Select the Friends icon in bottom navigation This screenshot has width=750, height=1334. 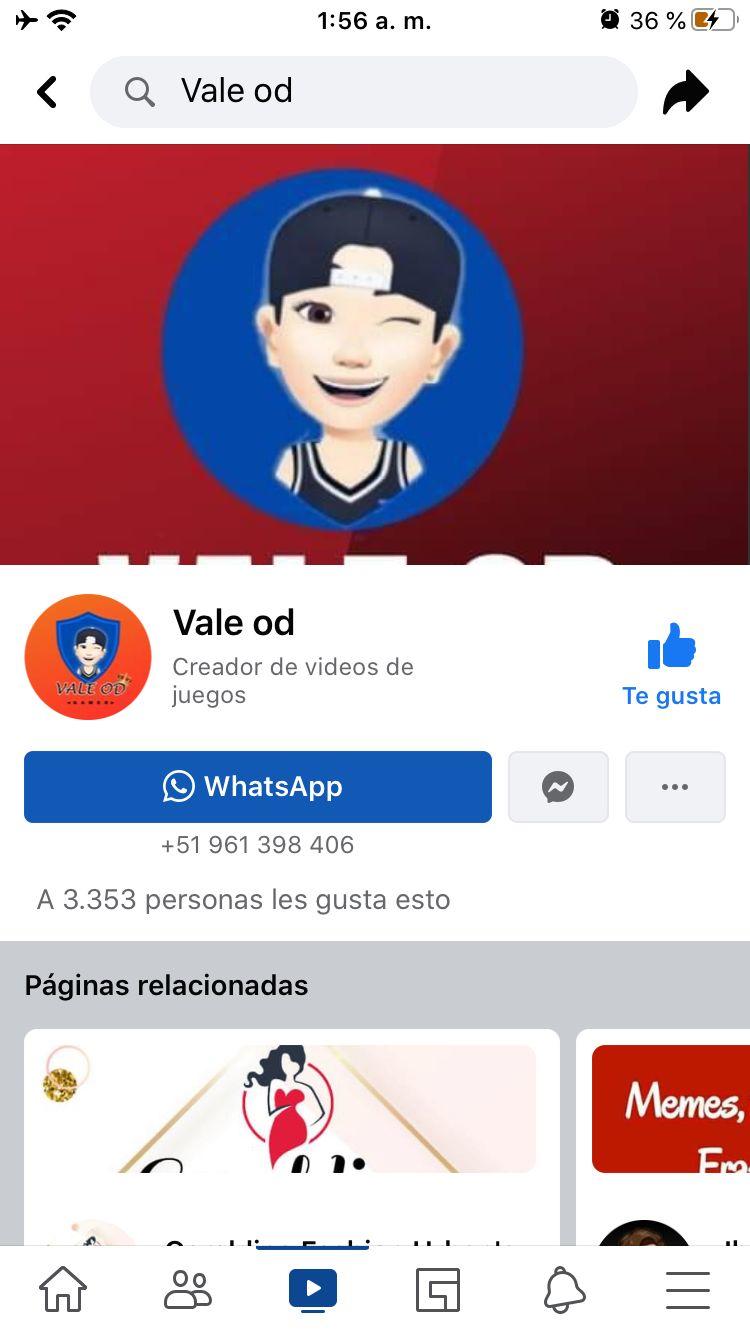point(187,1289)
